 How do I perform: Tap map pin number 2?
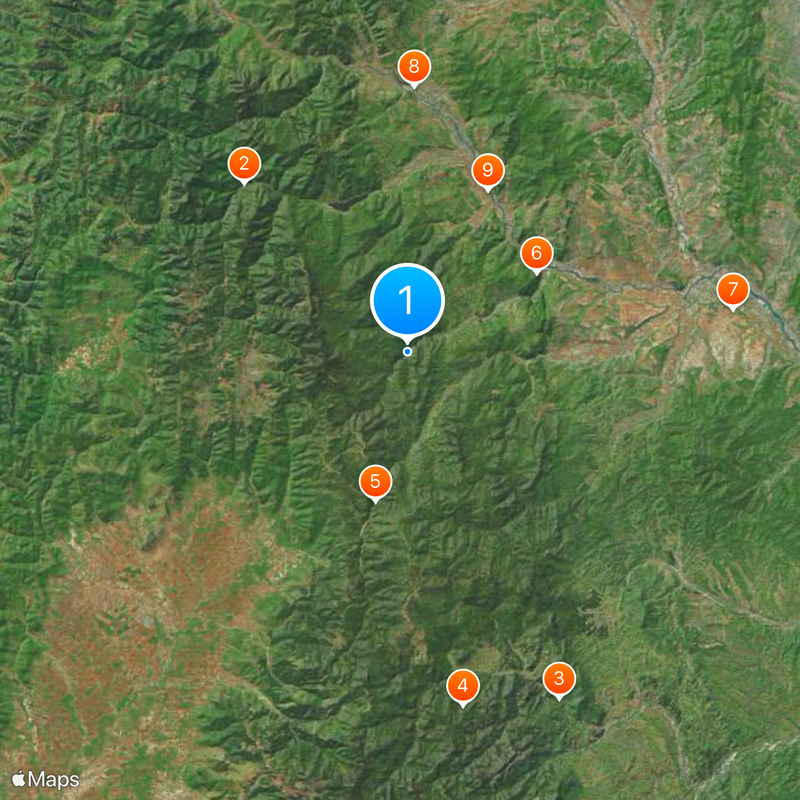coord(244,163)
